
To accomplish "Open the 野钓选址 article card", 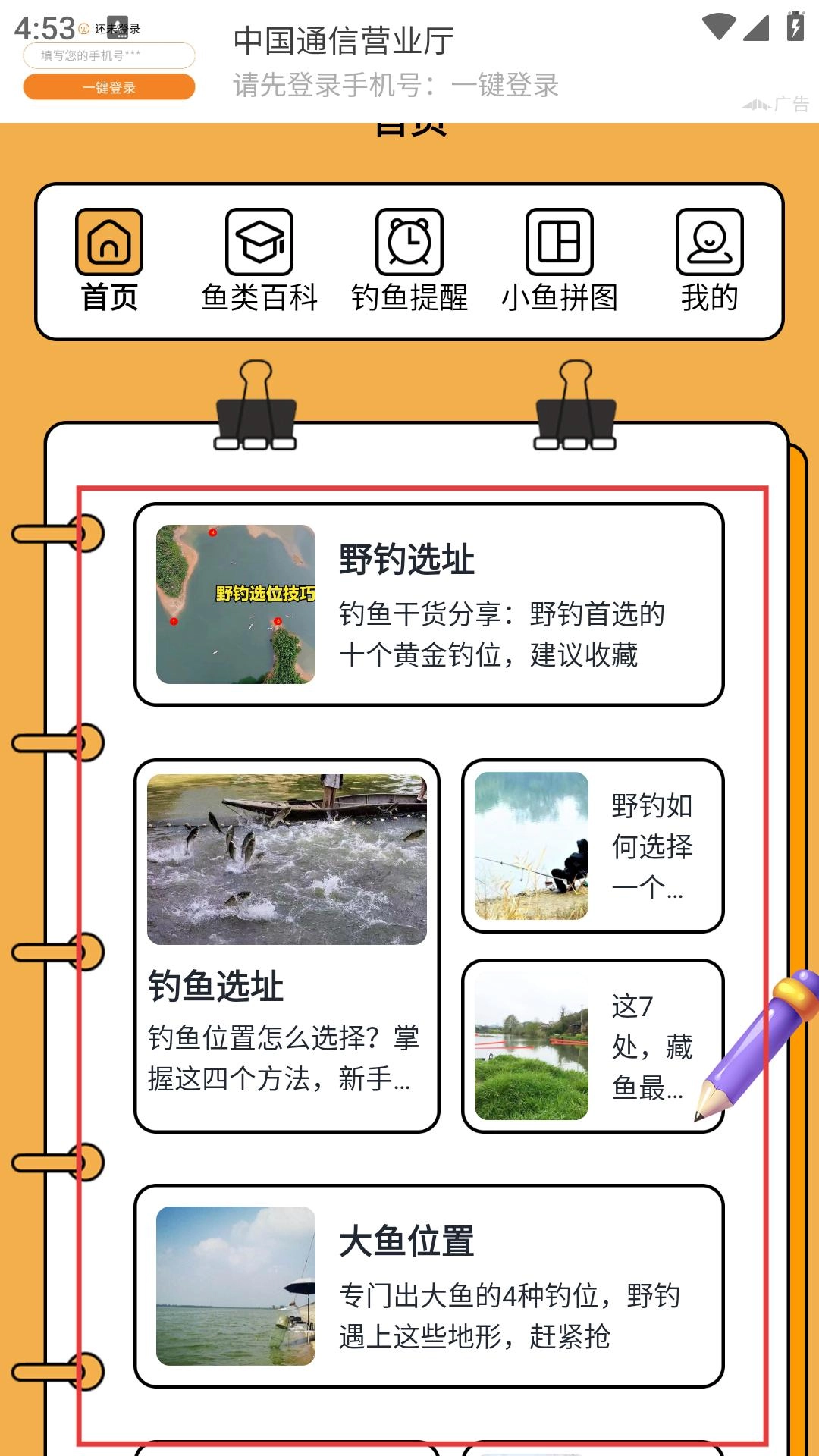I will coord(429,604).
